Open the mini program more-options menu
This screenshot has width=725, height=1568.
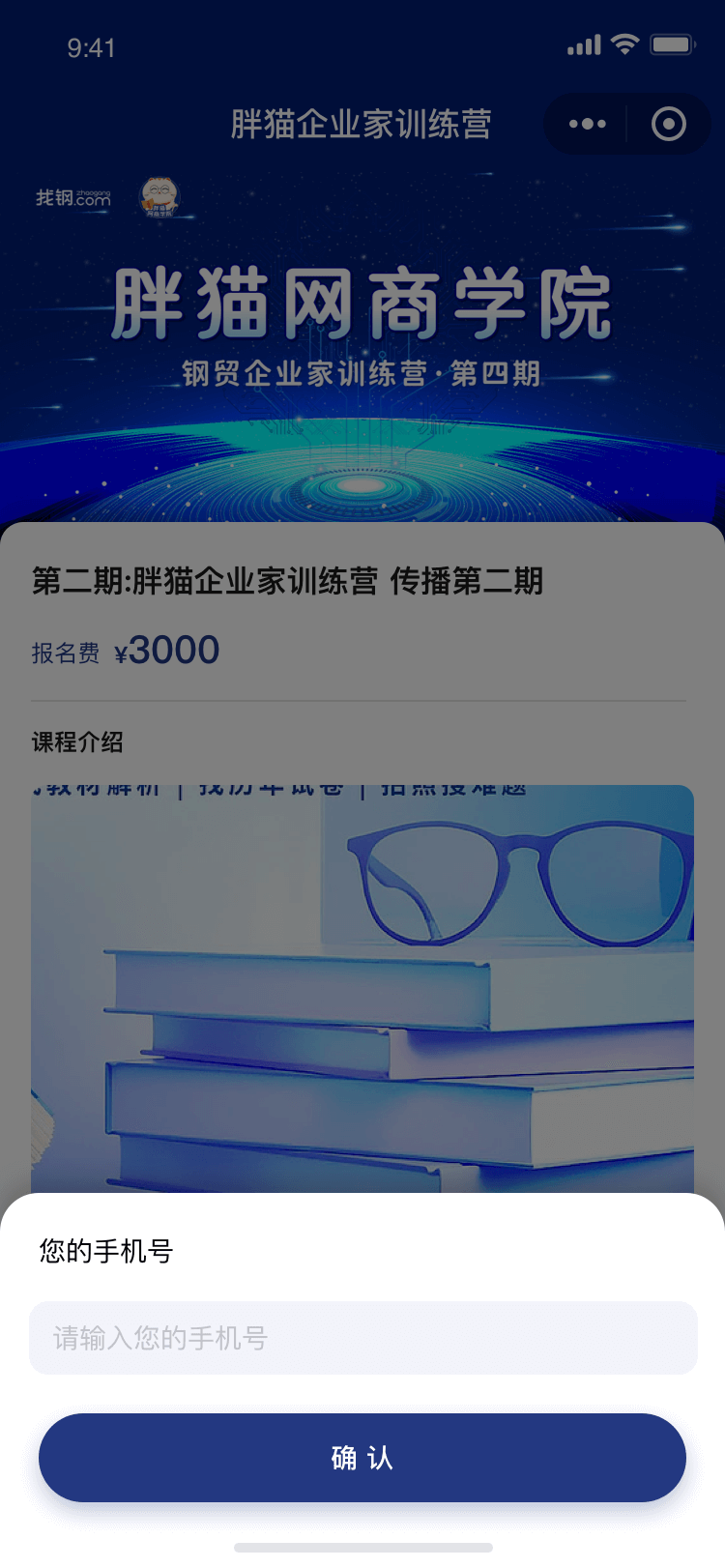588,124
